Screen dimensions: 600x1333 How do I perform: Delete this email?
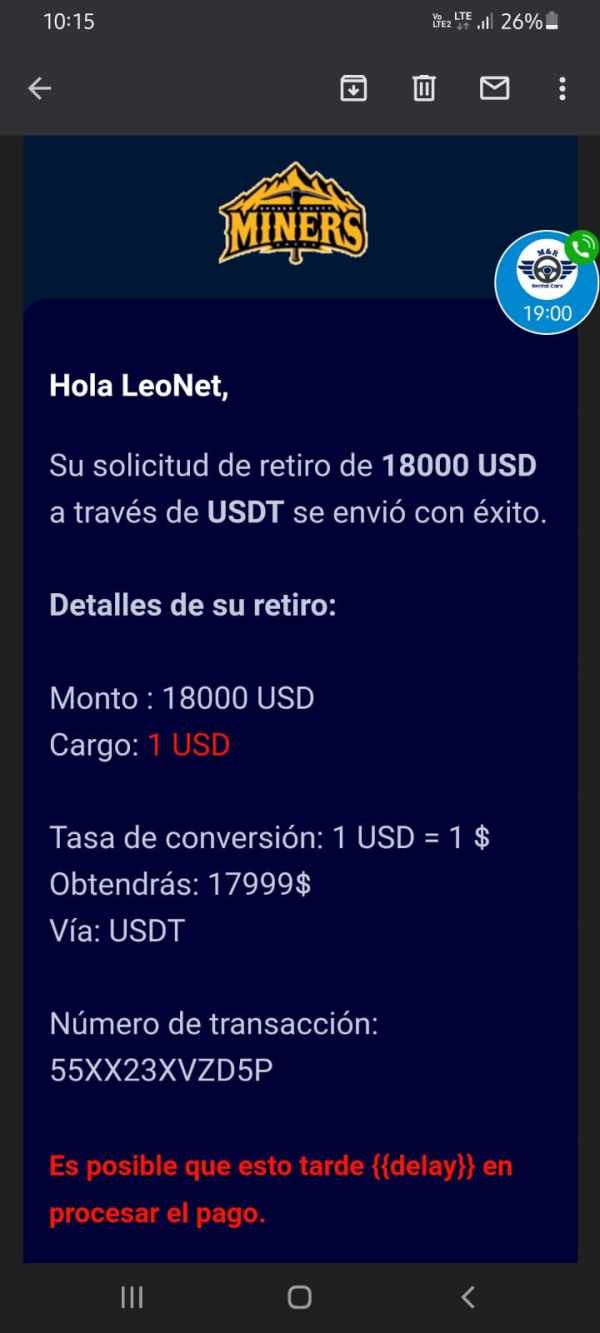[x=424, y=89]
